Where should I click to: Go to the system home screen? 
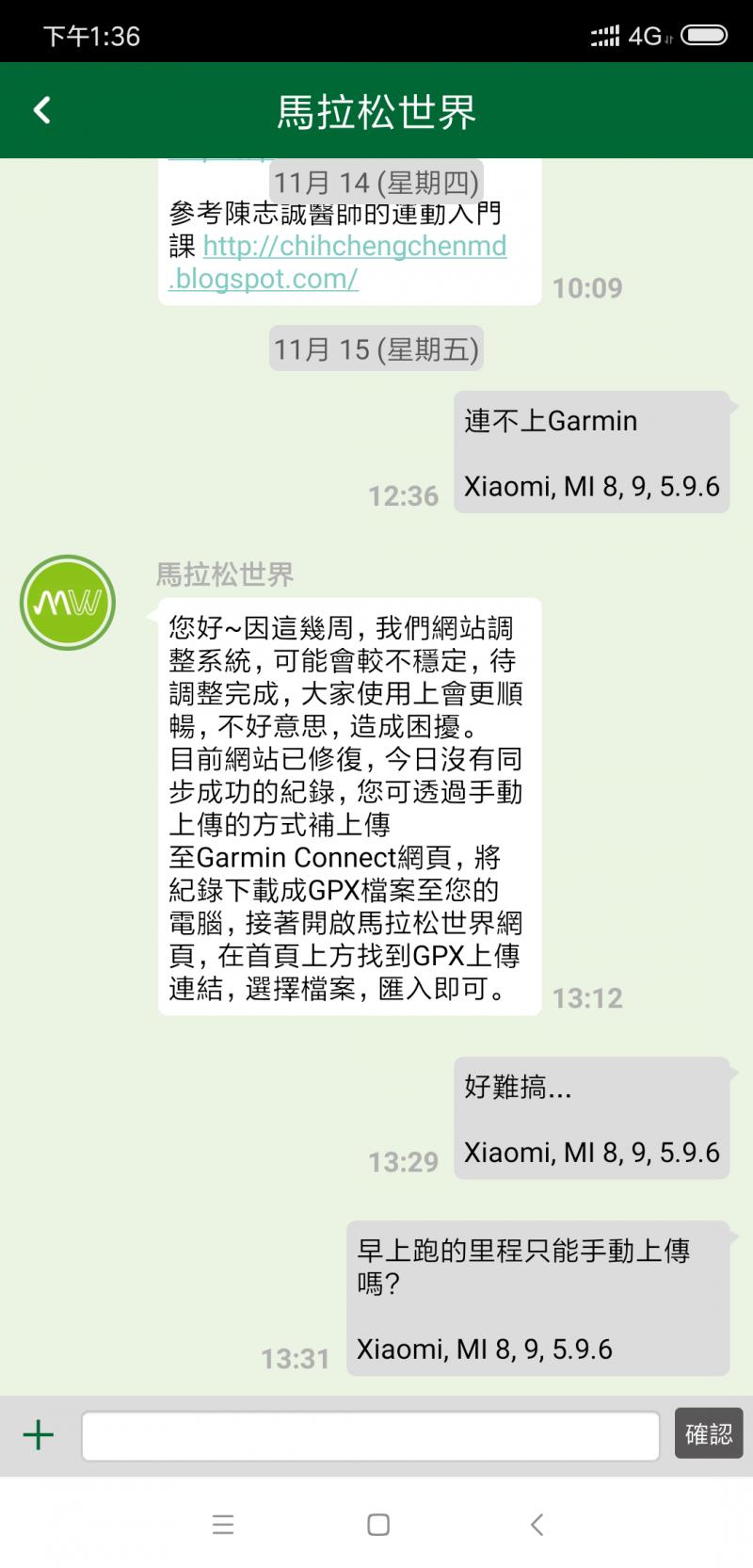pyautogui.click(x=377, y=1525)
